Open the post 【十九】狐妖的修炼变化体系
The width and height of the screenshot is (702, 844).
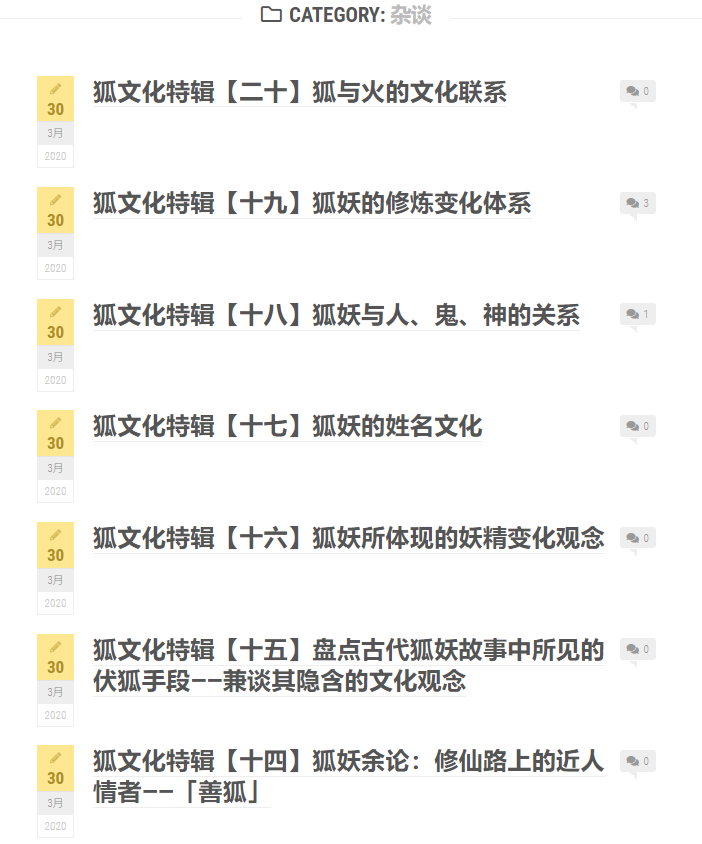[312, 204]
